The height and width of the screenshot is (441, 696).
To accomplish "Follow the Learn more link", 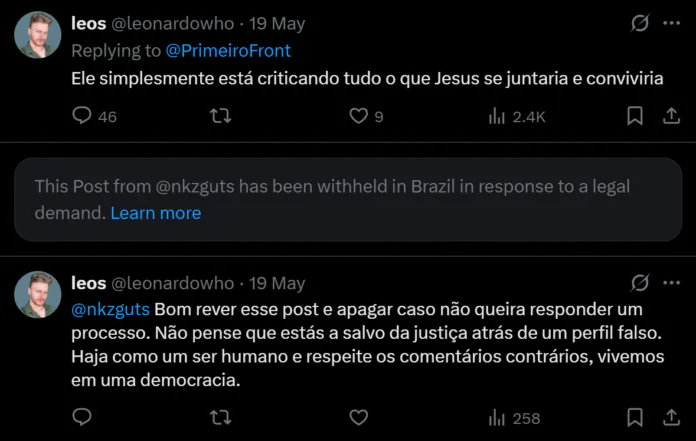I will (155, 213).
